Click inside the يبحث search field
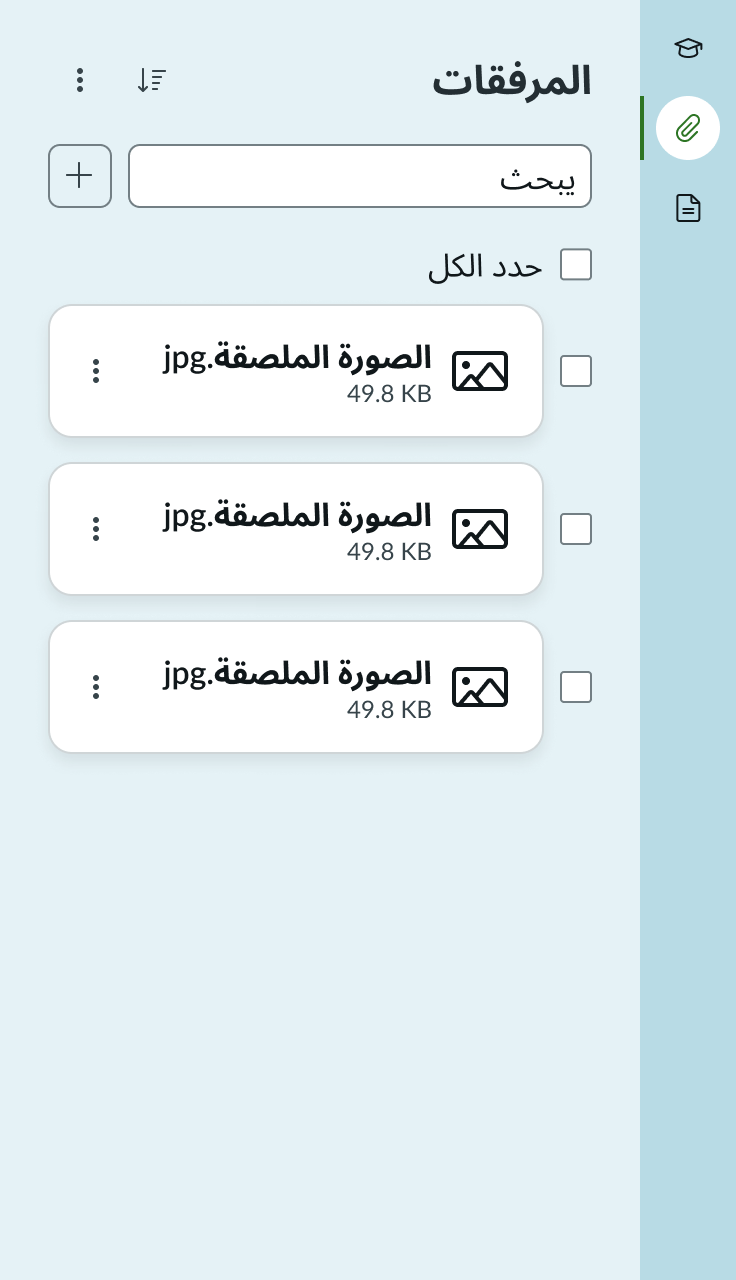 360,176
